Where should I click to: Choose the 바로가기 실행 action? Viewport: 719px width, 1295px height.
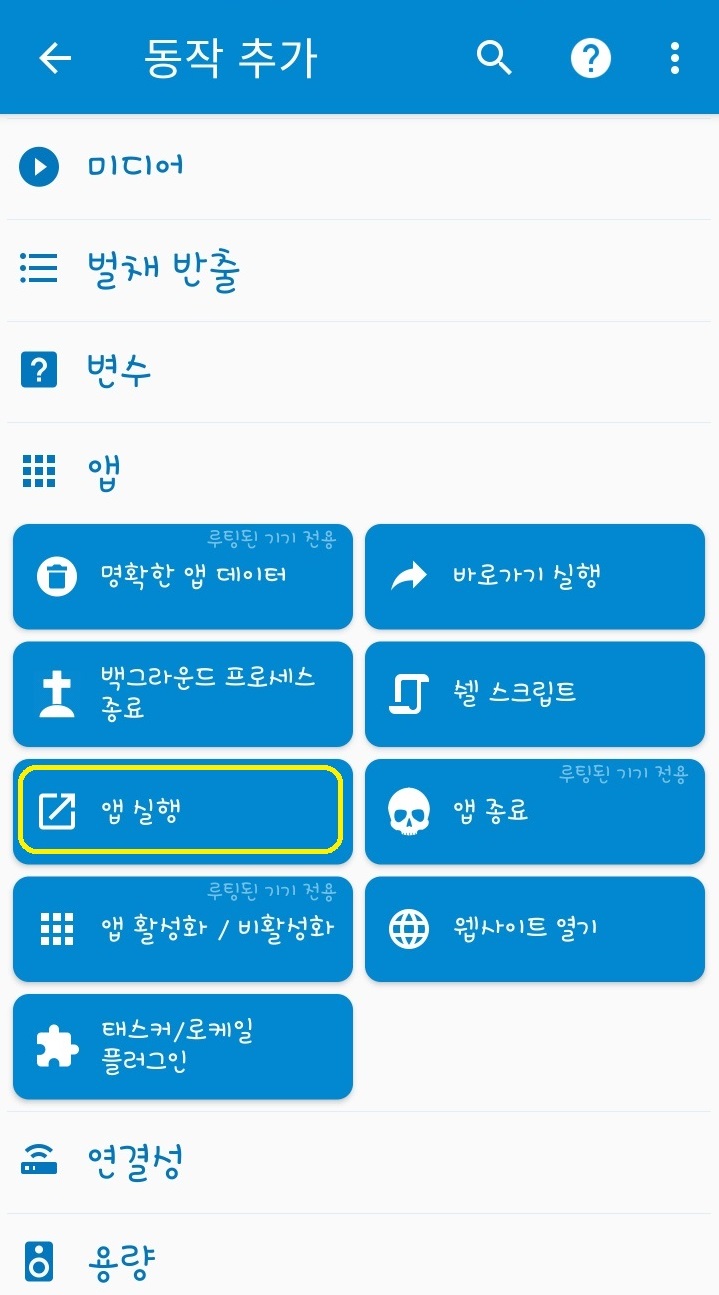click(x=534, y=577)
